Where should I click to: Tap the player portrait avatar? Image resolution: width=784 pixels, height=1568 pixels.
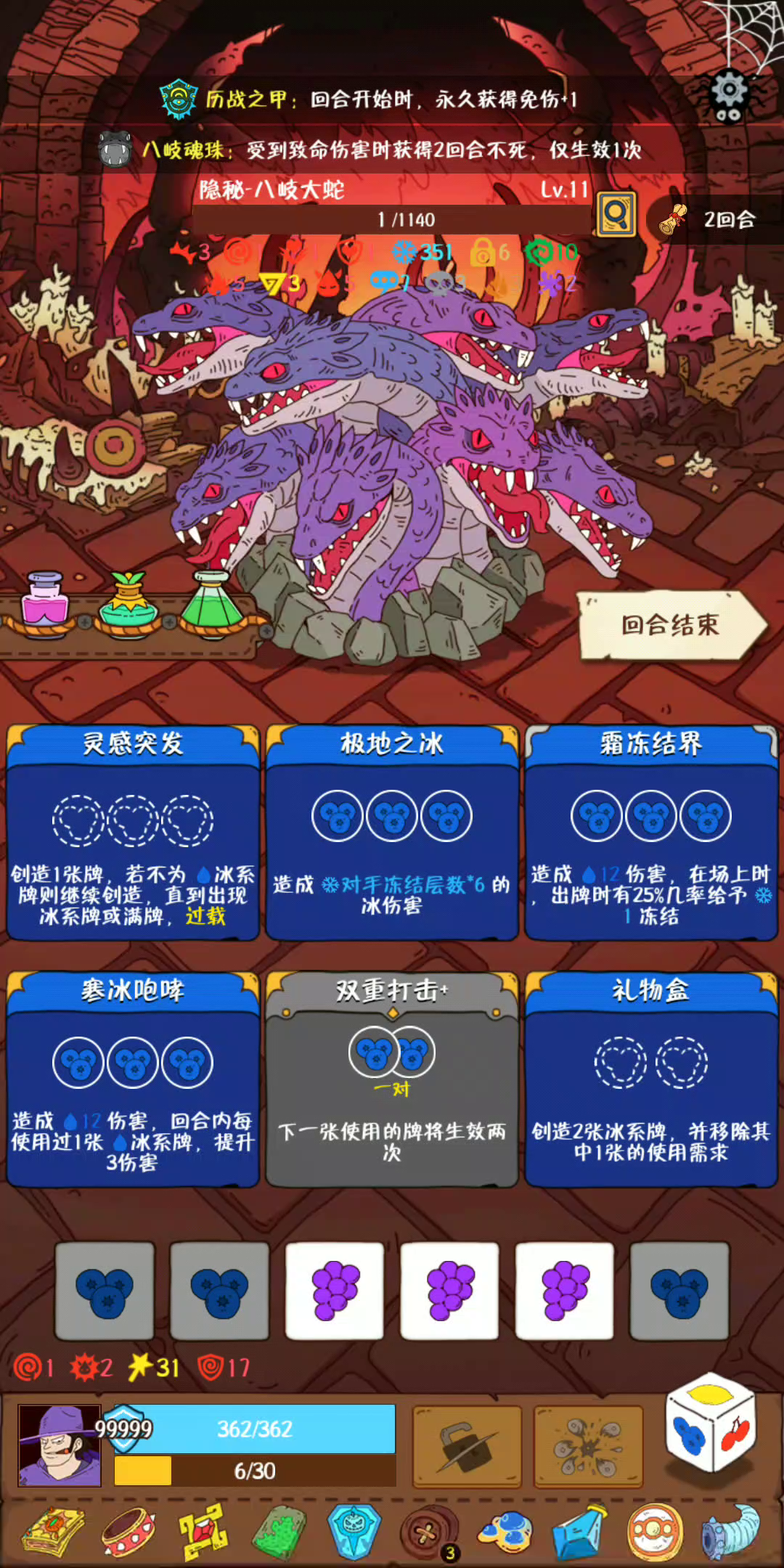(x=60, y=1445)
